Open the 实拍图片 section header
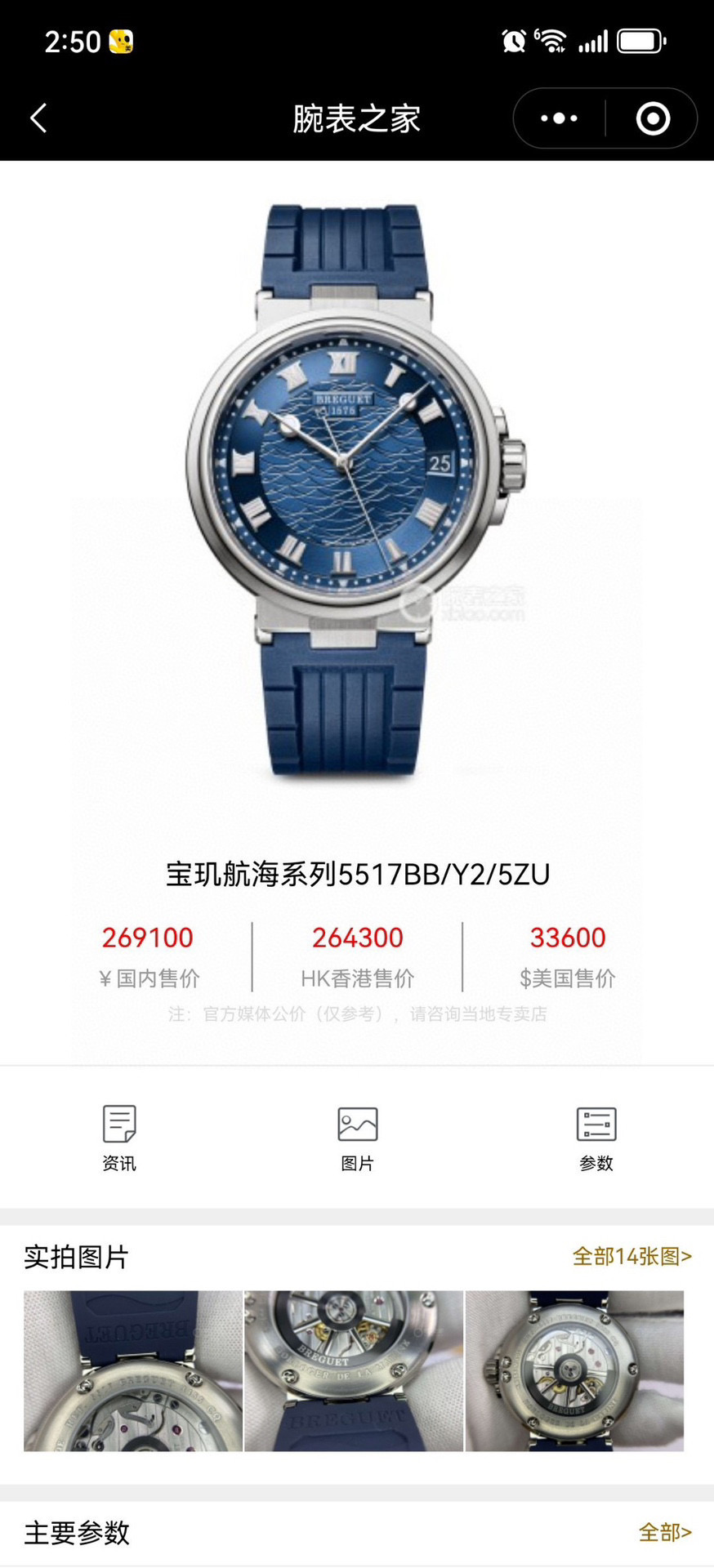714x1568 pixels. 76,1258
